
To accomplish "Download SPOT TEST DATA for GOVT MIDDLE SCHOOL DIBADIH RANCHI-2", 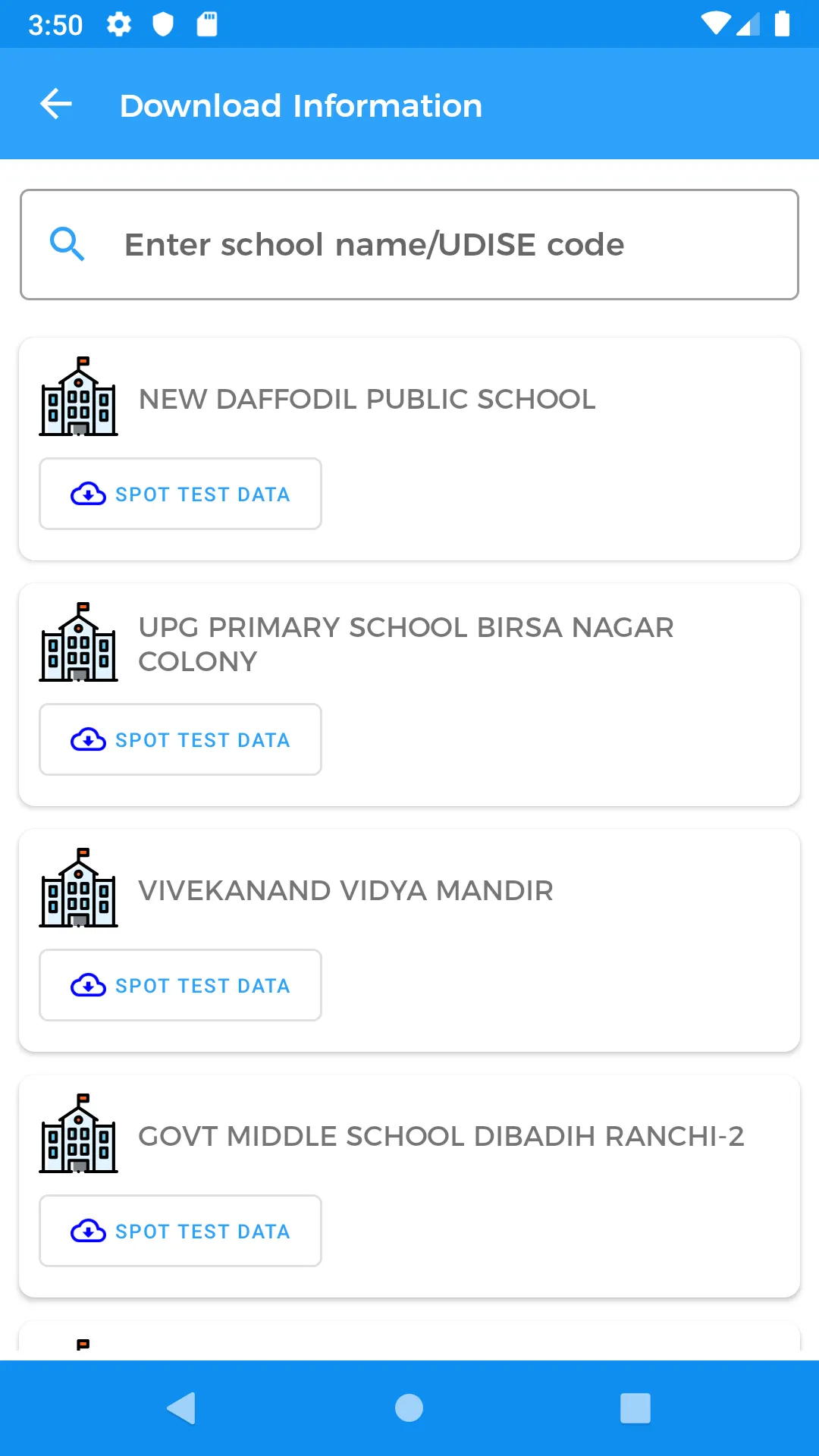I will coord(180,1231).
